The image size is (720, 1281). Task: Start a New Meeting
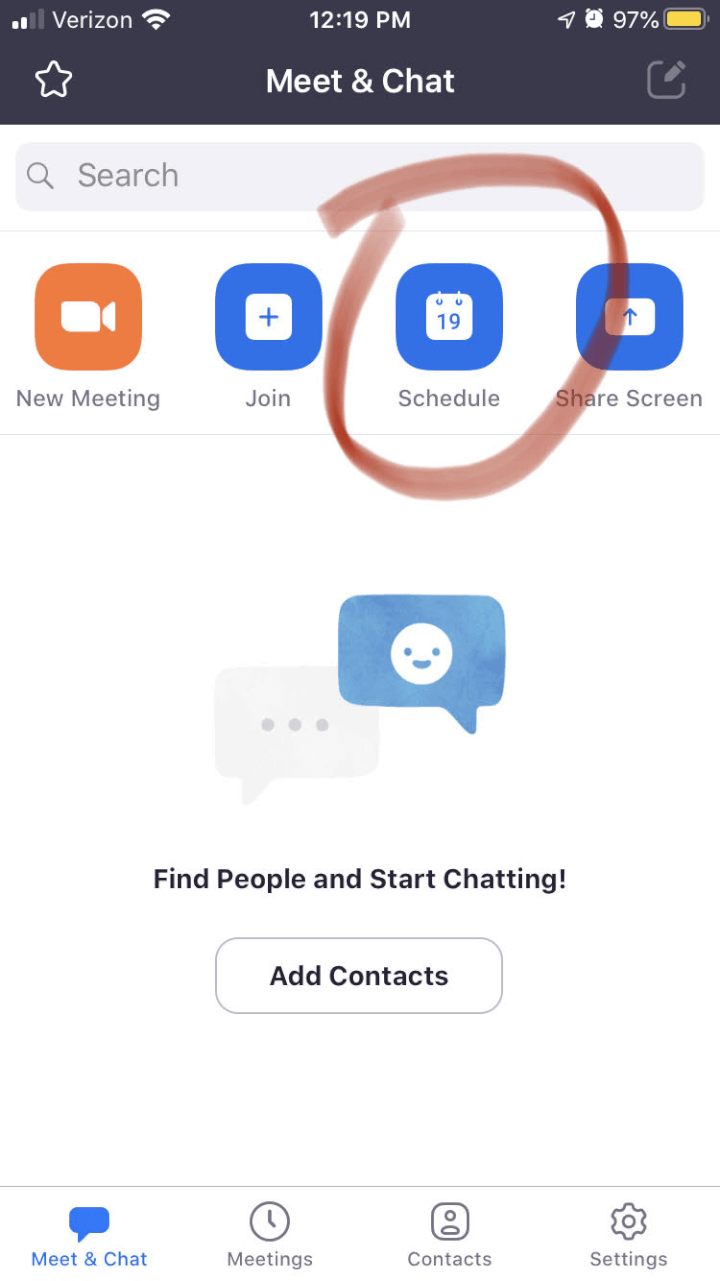(x=88, y=317)
